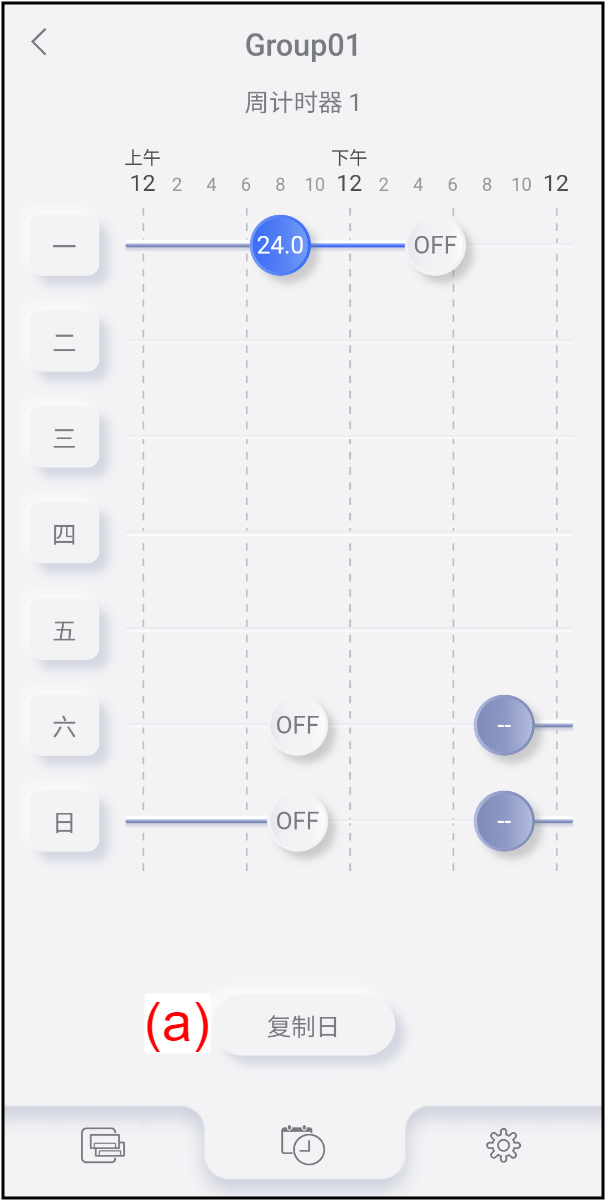Viewport: 607px width, 1202px height.
Task: Tap the 24.0 marker on Monday's timeline
Action: click(280, 245)
